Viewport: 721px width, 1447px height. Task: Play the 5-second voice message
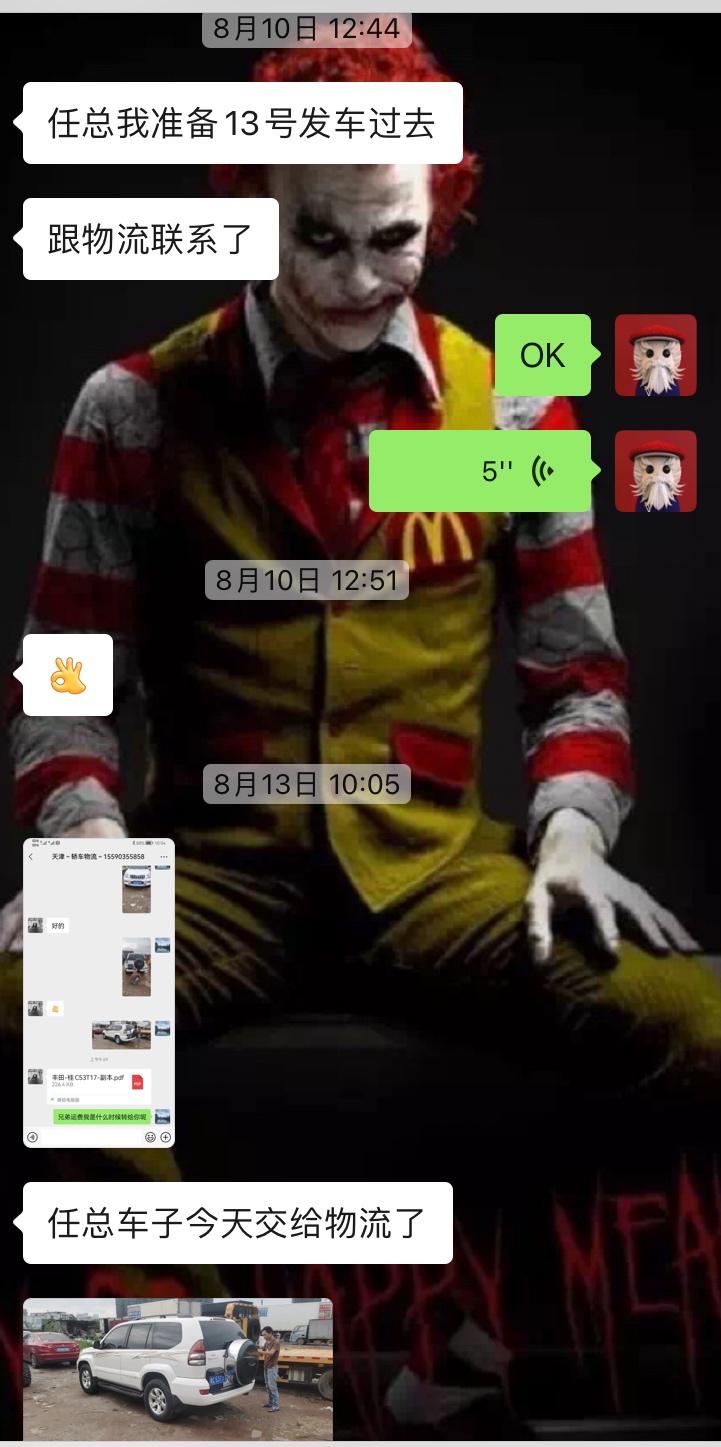[480, 471]
